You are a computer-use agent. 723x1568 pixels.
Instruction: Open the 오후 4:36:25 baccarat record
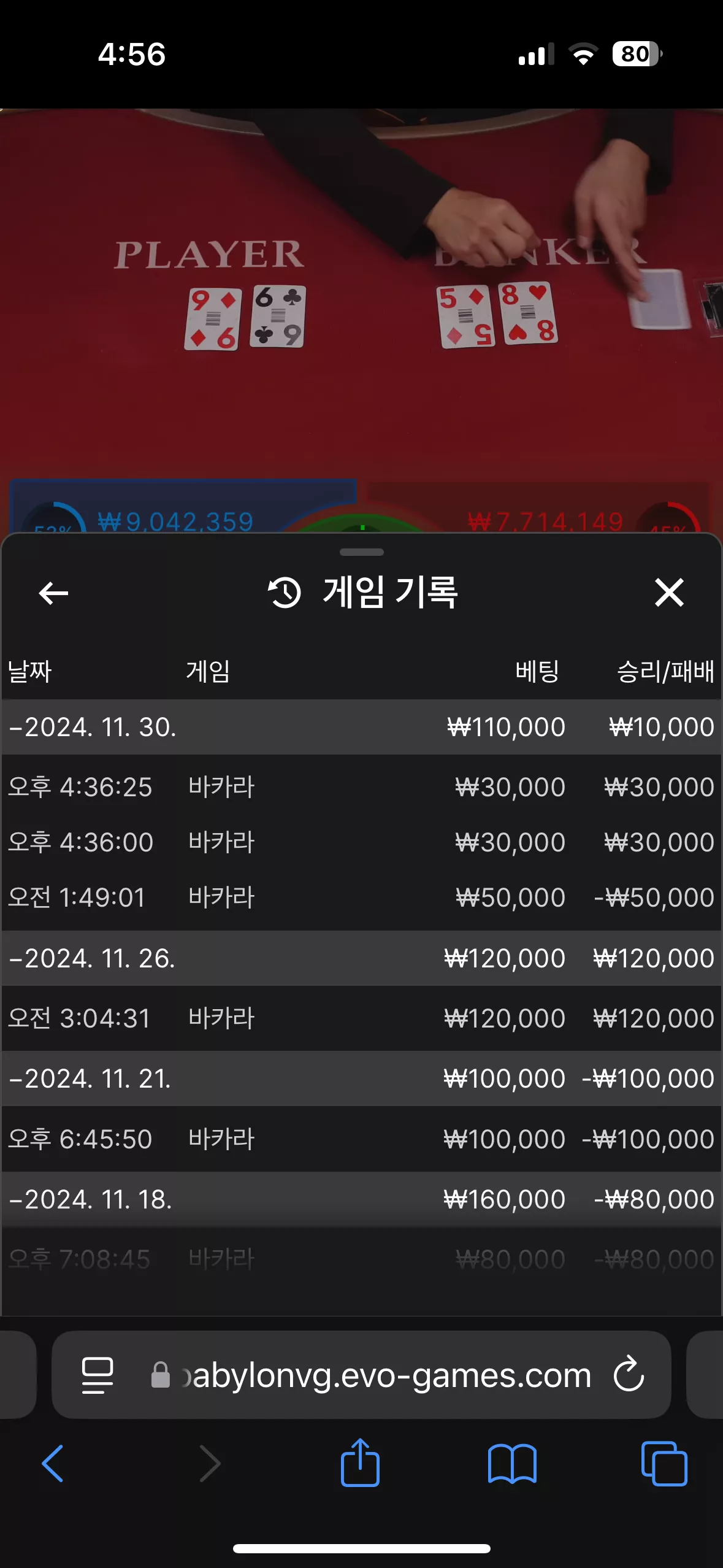361,787
